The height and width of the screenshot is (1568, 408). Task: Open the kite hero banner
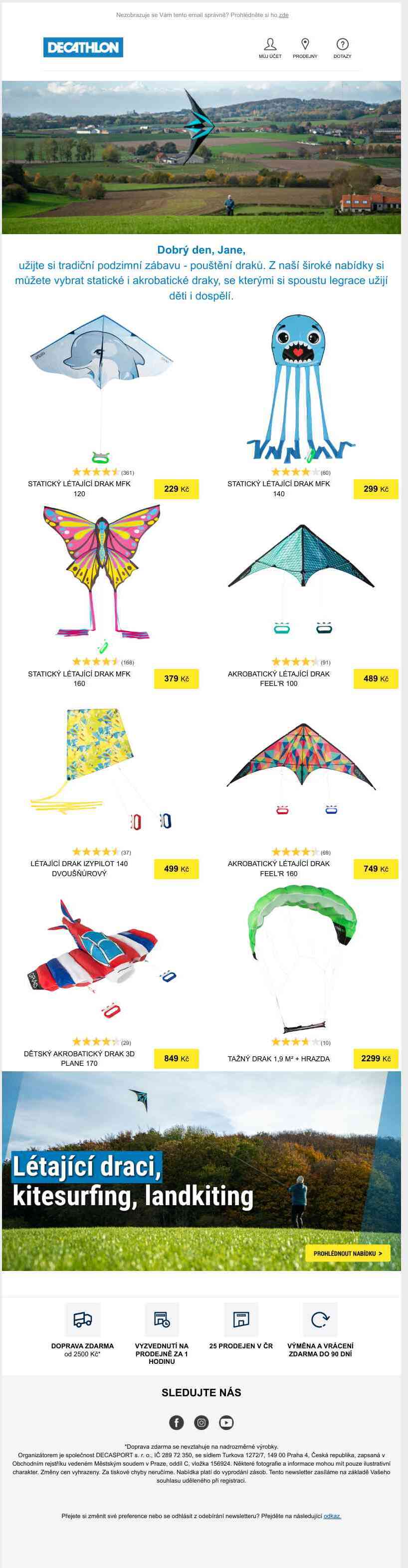tap(202, 157)
